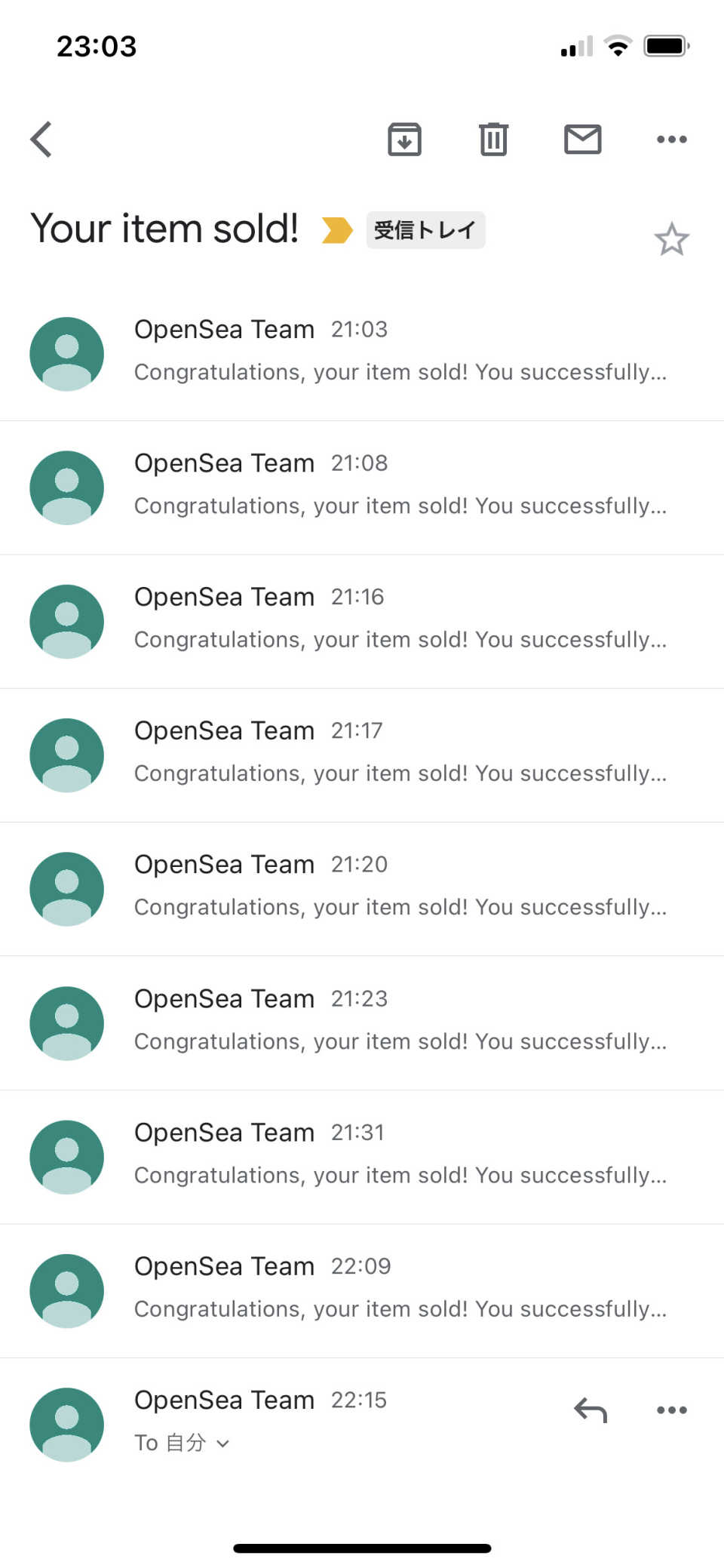
Task: Reply to the 22:15 OpenSea Team message
Action: click(591, 1410)
